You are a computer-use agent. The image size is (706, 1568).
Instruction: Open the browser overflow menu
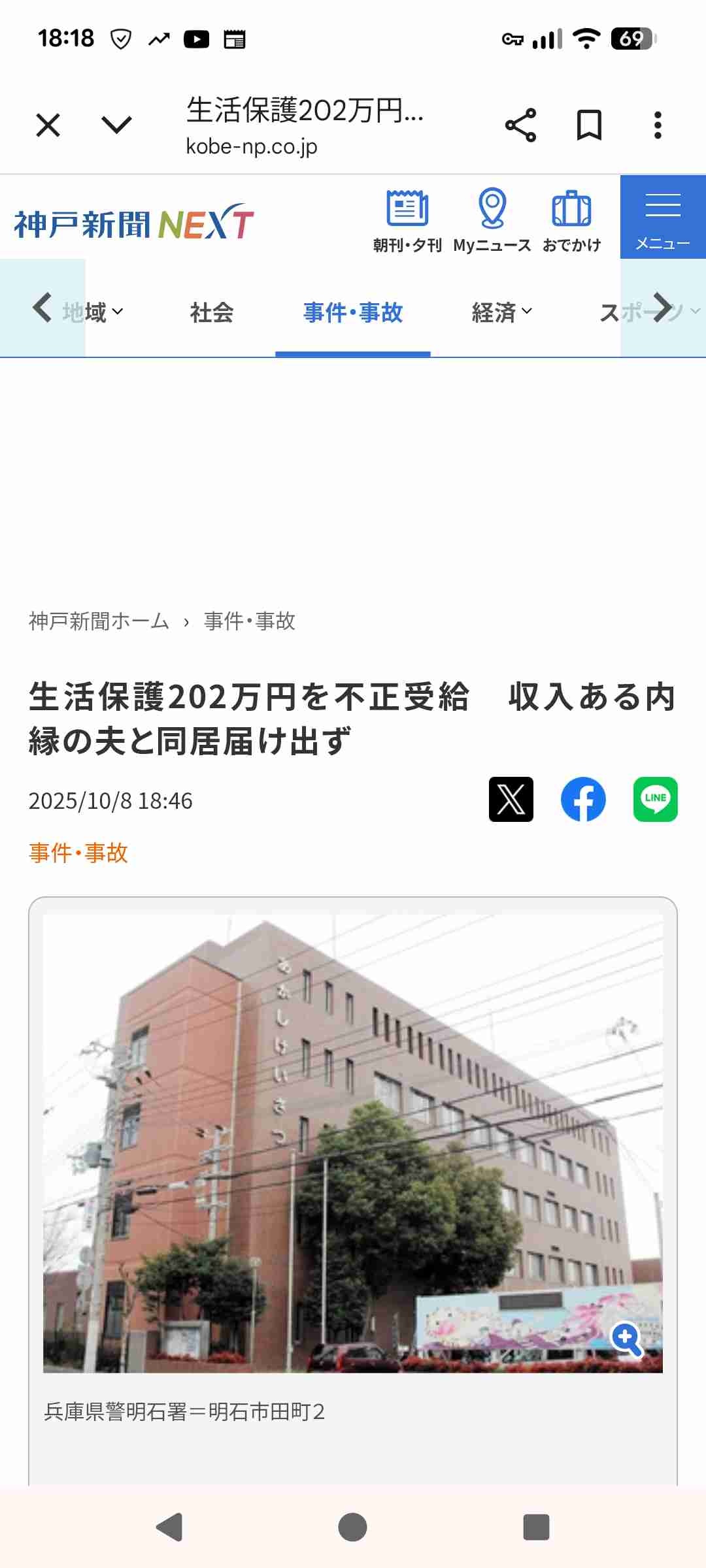pyautogui.click(x=658, y=125)
